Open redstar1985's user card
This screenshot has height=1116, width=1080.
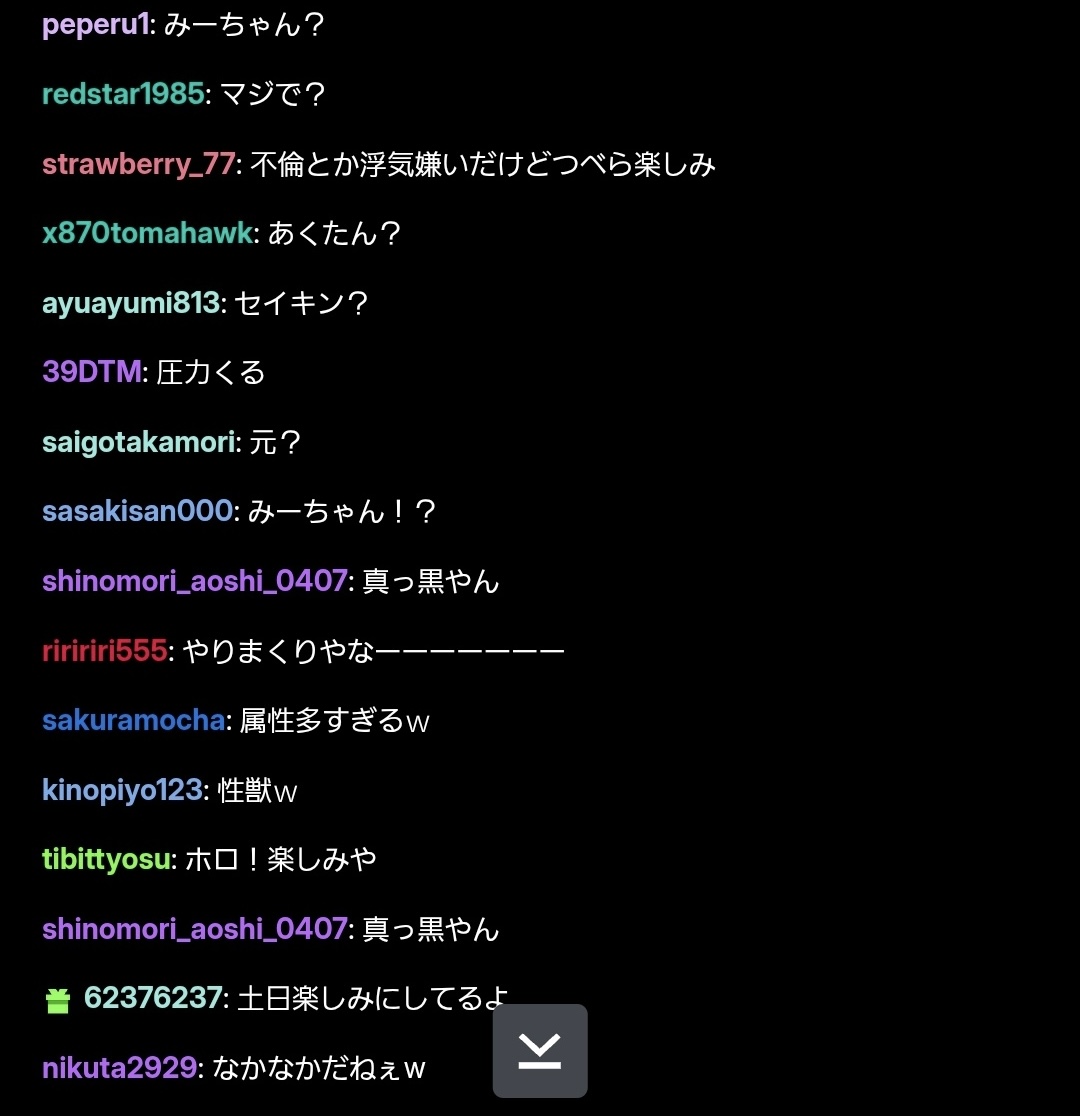point(123,95)
